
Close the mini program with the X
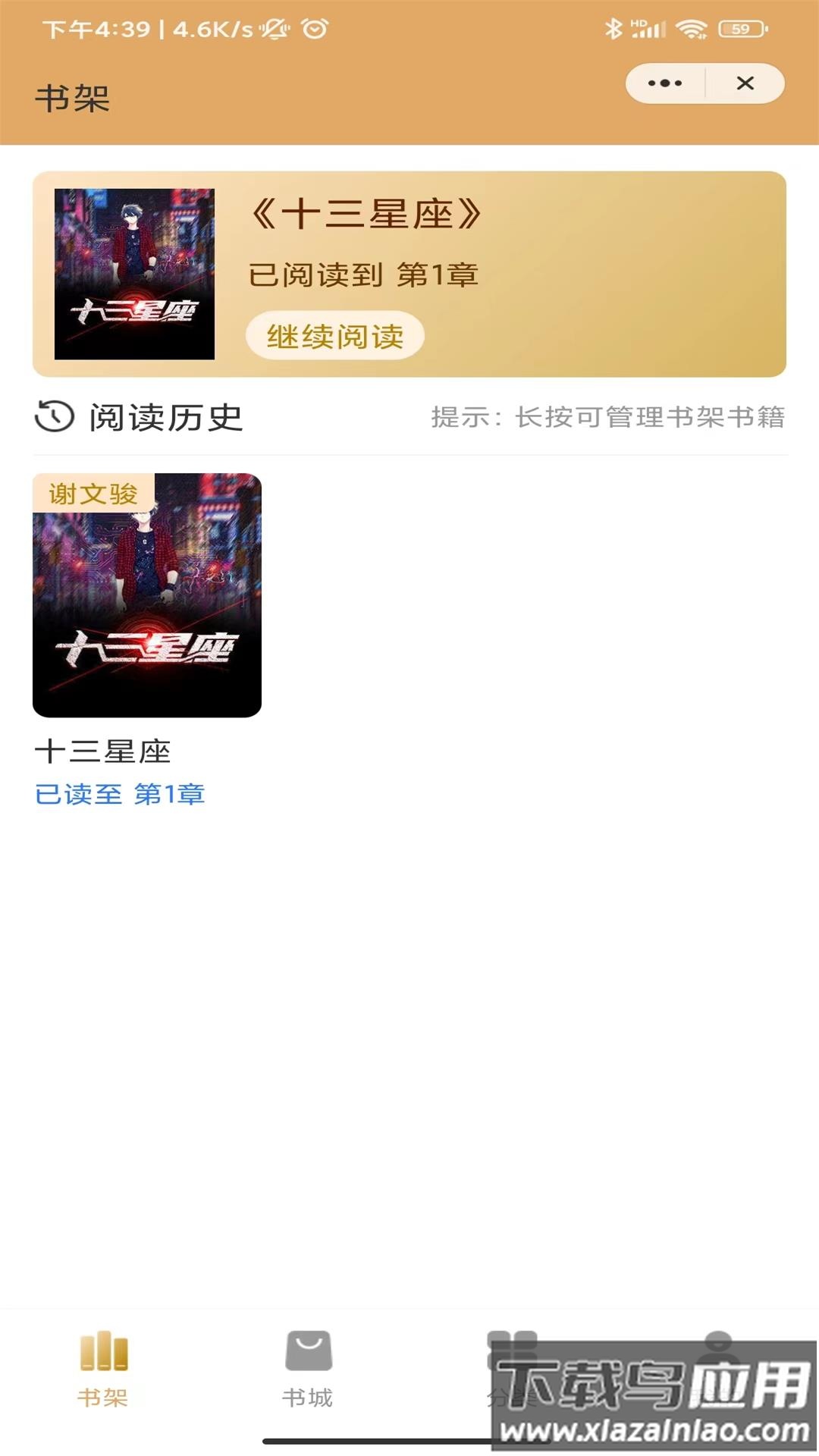click(745, 83)
